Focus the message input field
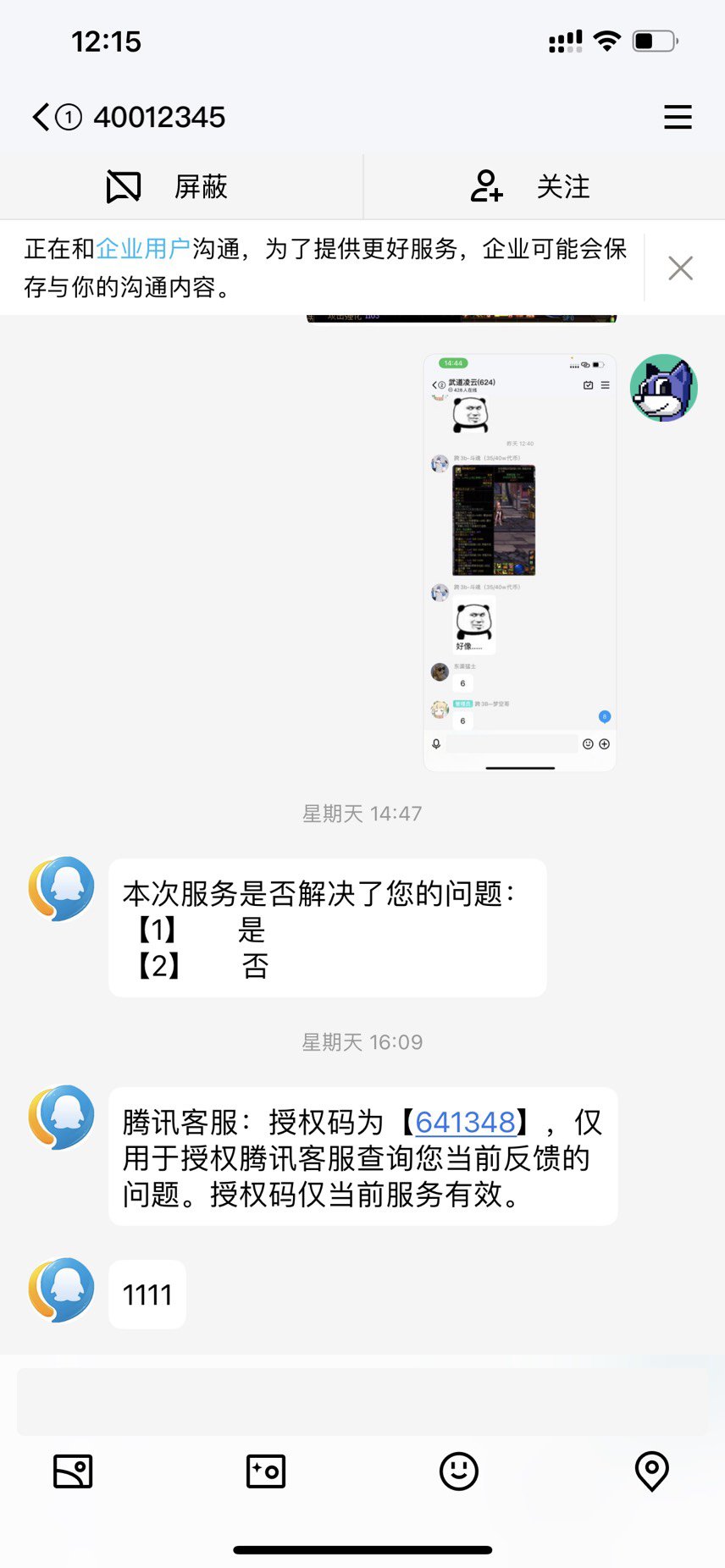The height and width of the screenshot is (1568, 725). pyautogui.click(x=362, y=1402)
